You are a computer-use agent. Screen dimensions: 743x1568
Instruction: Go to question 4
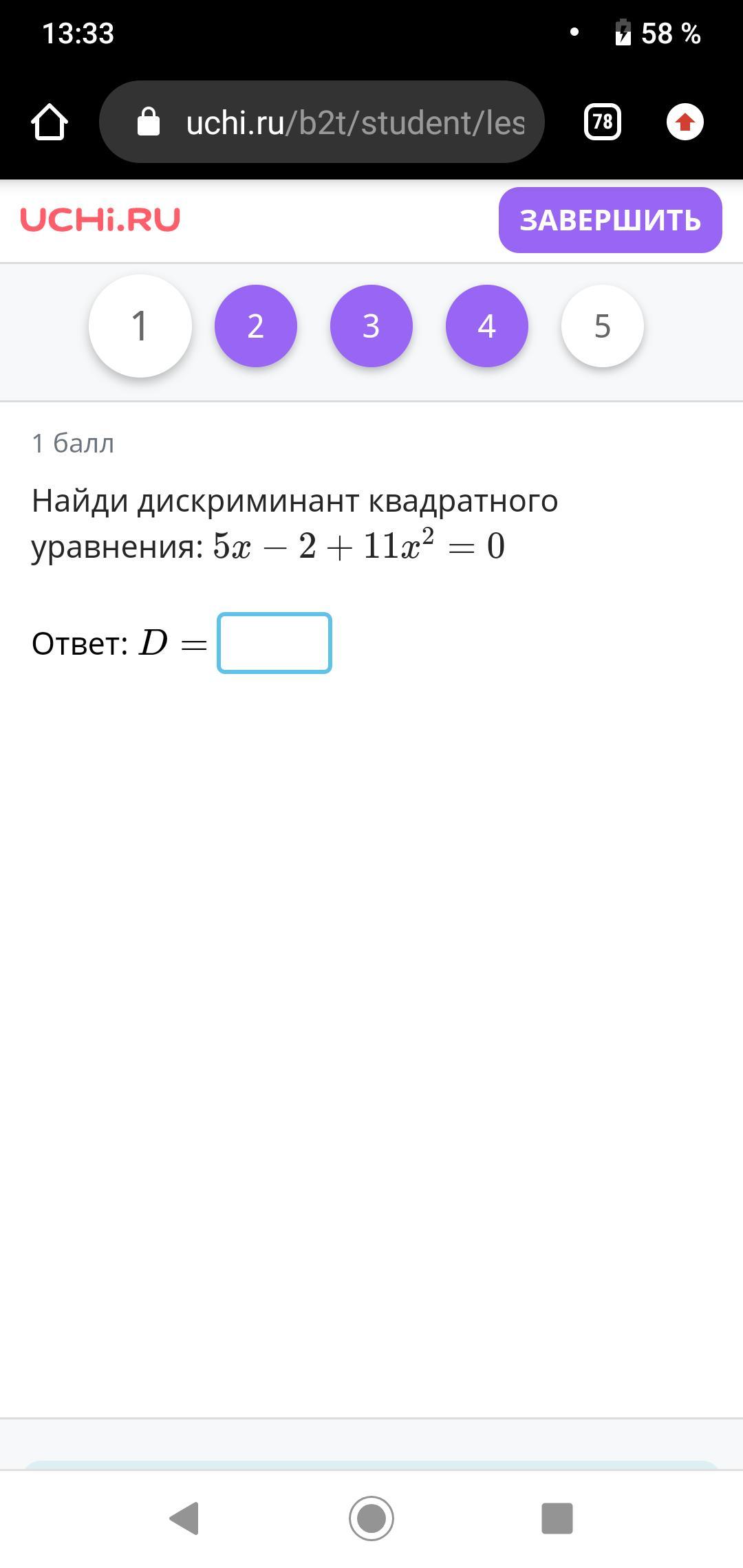coord(487,326)
